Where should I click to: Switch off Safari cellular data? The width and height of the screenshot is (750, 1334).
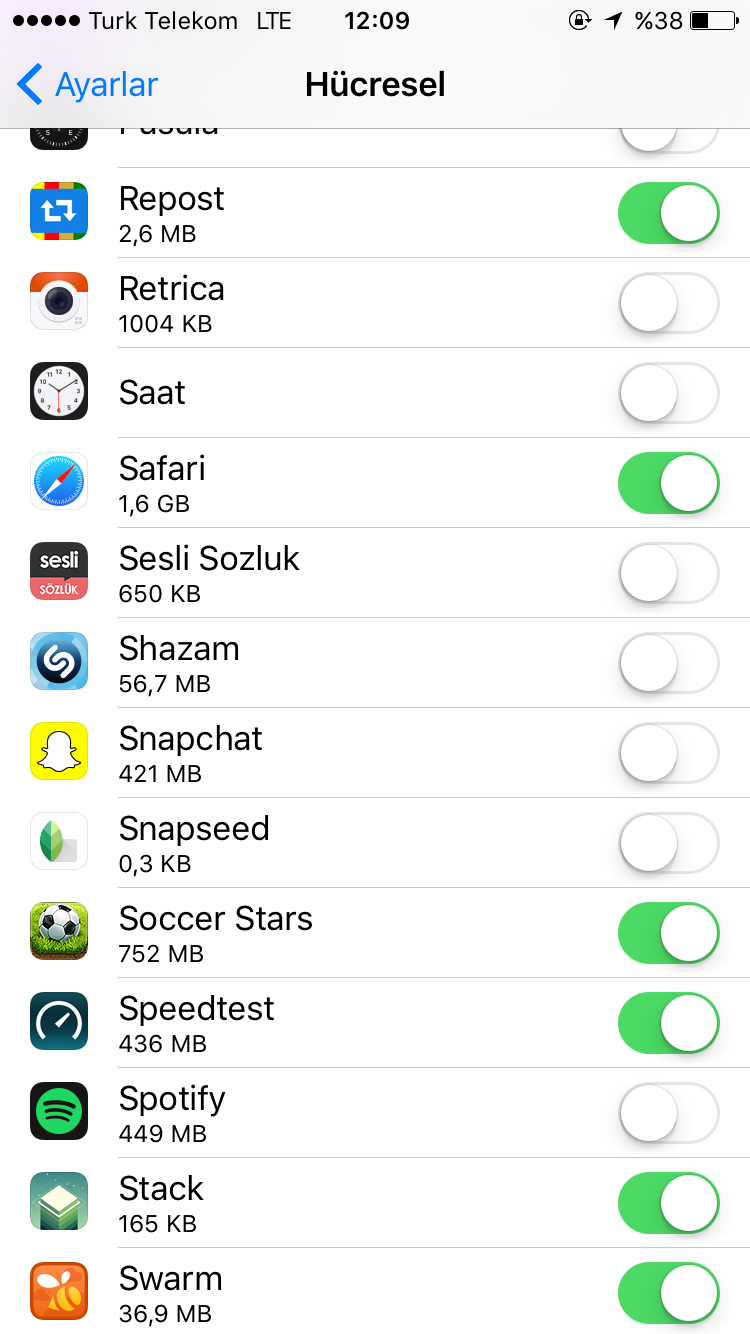point(669,483)
